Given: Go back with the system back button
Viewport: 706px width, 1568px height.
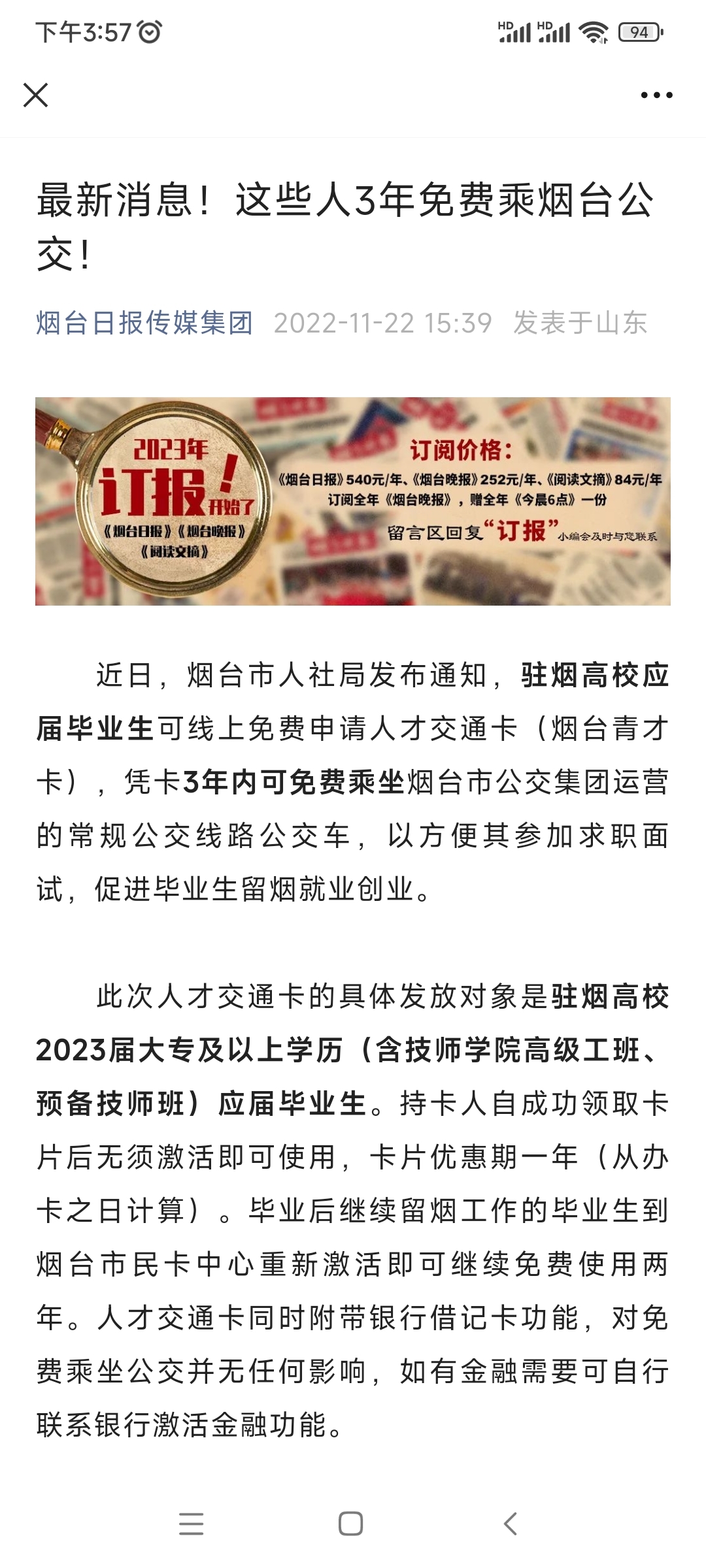Looking at the screenshot, I should [511, 1524].
